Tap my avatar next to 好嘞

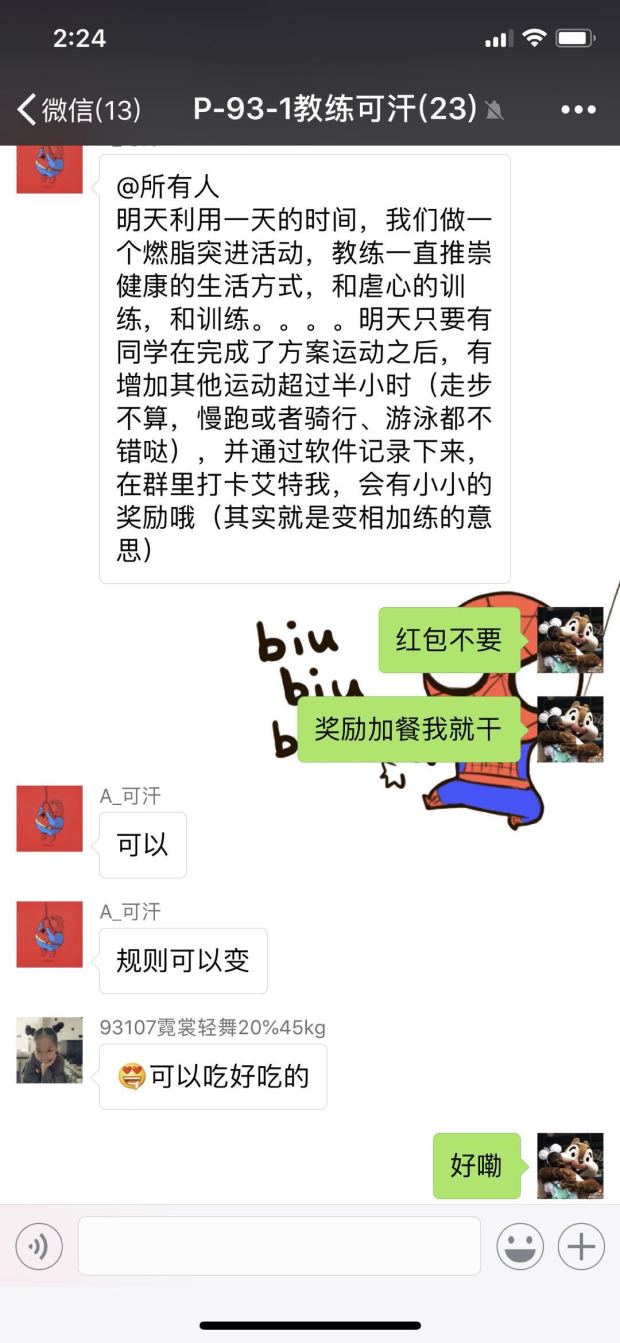(x=570, y=1166)
